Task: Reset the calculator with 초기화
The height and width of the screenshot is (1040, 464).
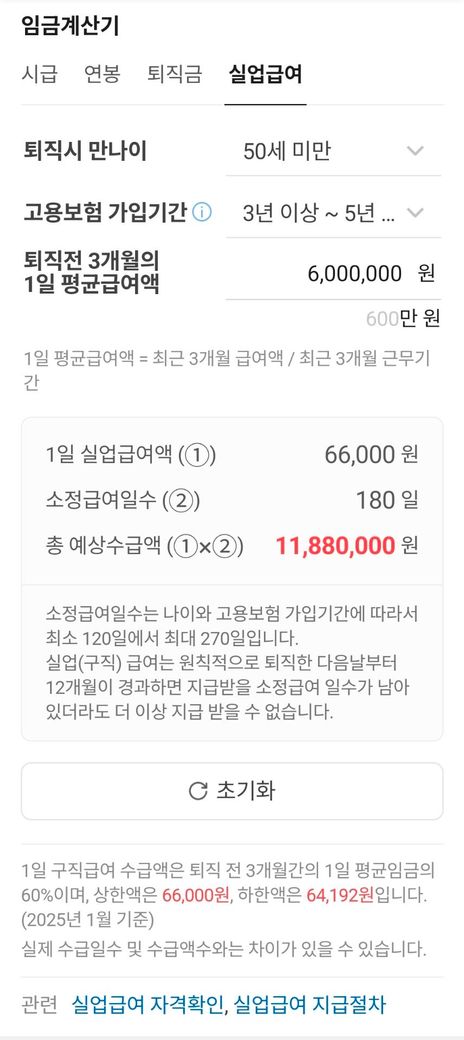Action: click(x=232, y=791)
